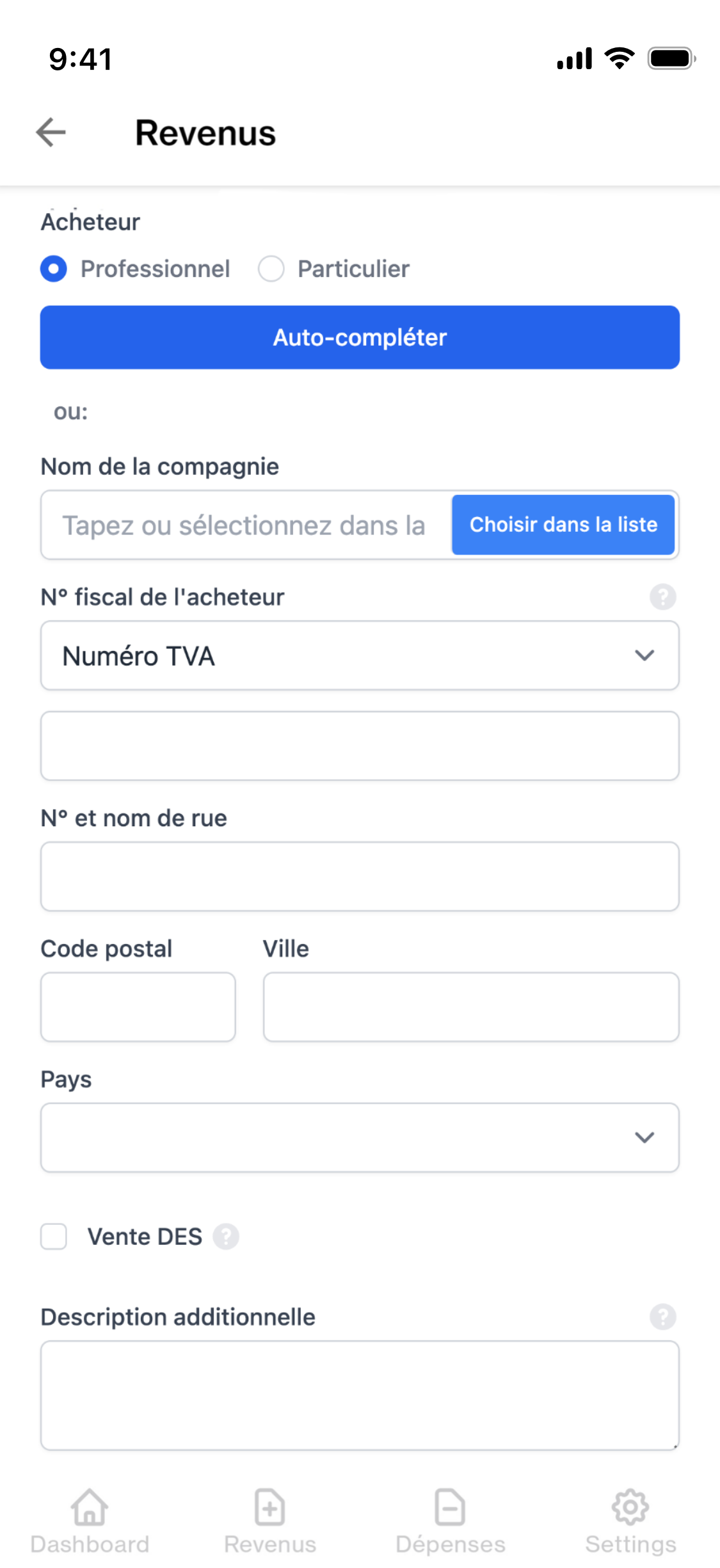Focus the Code postal field

(138, 1007)
